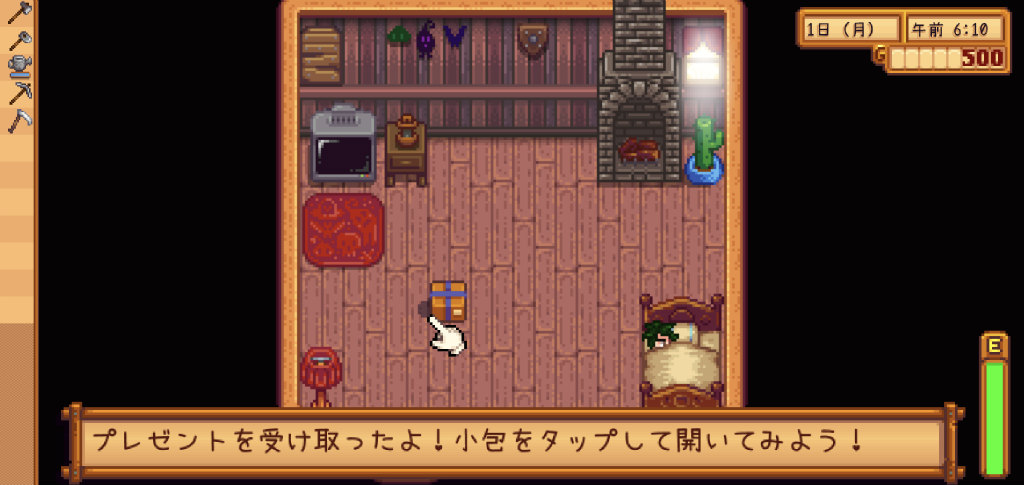Tap the gift parcel on the floor
This screenshot has height=485, width=1024.
[x=449, y=299]
